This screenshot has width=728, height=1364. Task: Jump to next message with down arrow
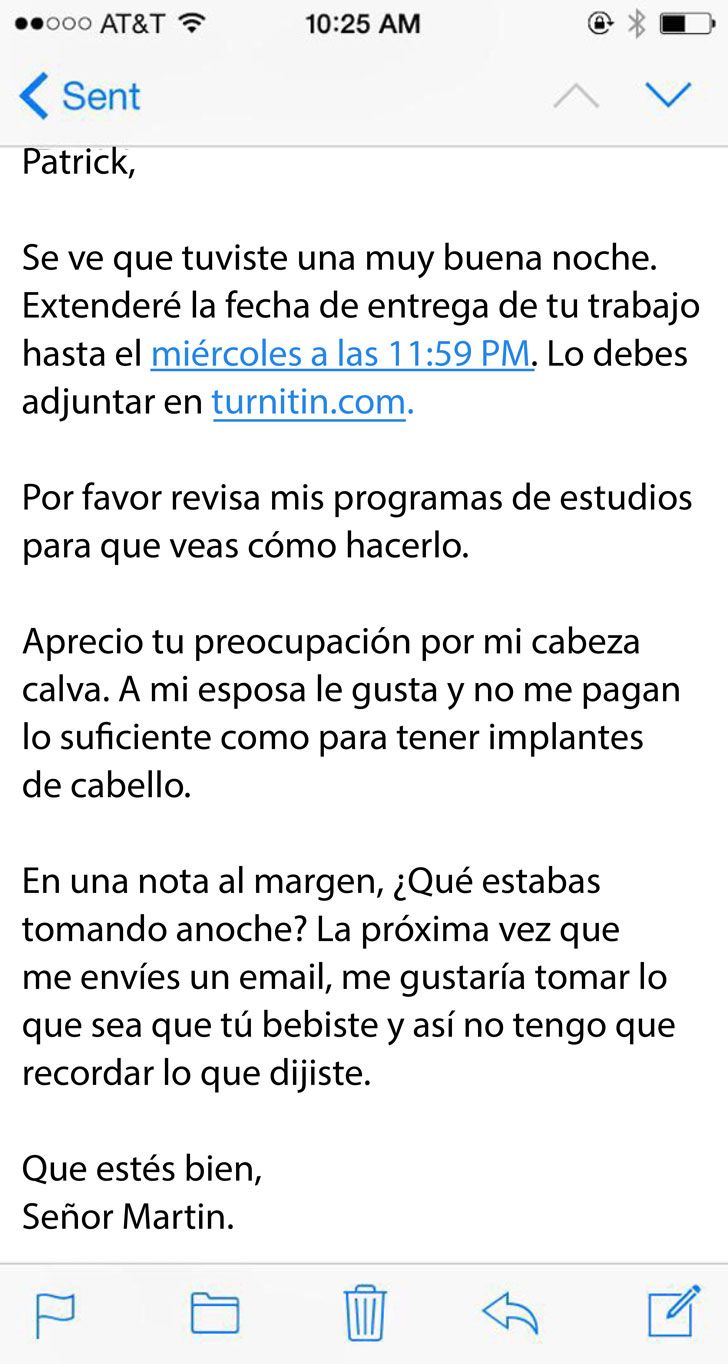click(669, 95)
